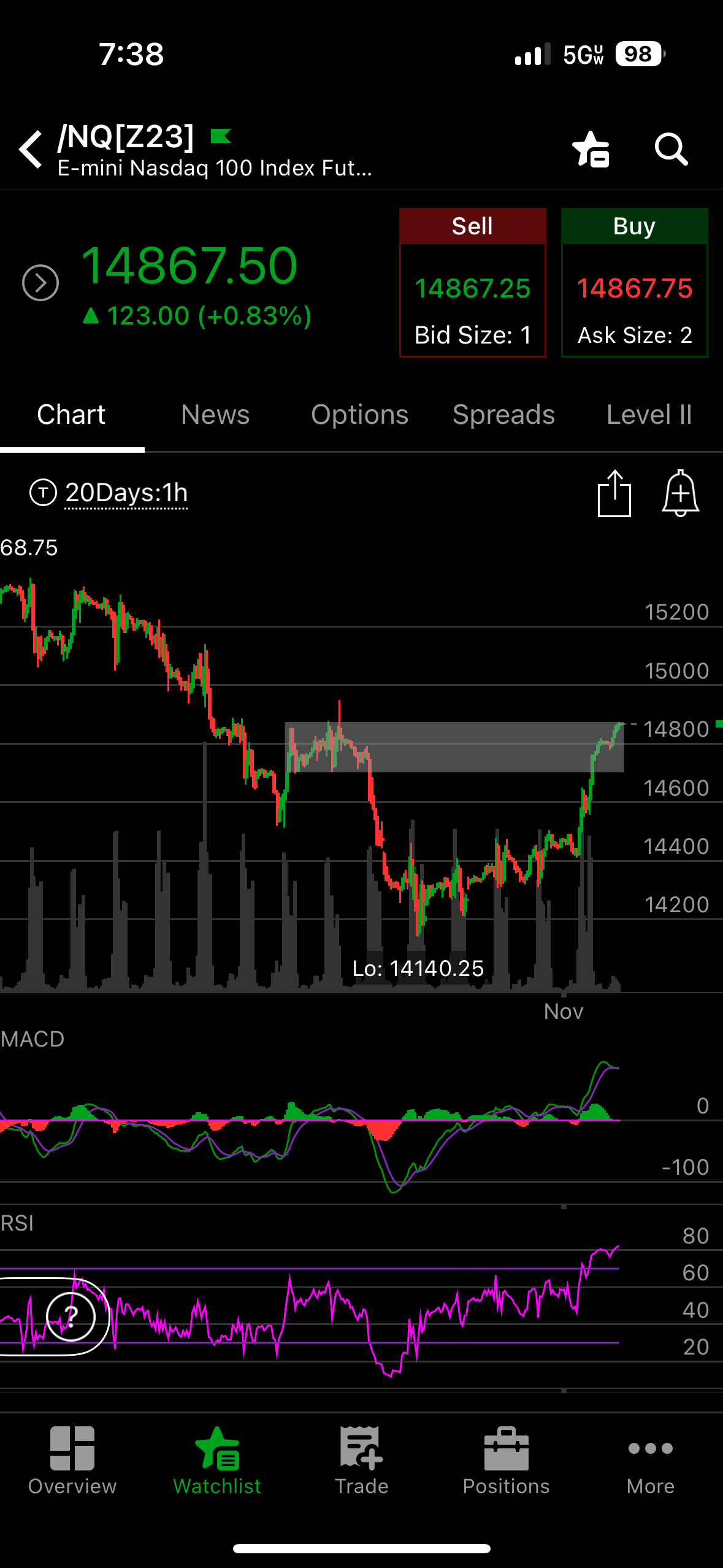Open the help question mark bubble

point(71,1316)
